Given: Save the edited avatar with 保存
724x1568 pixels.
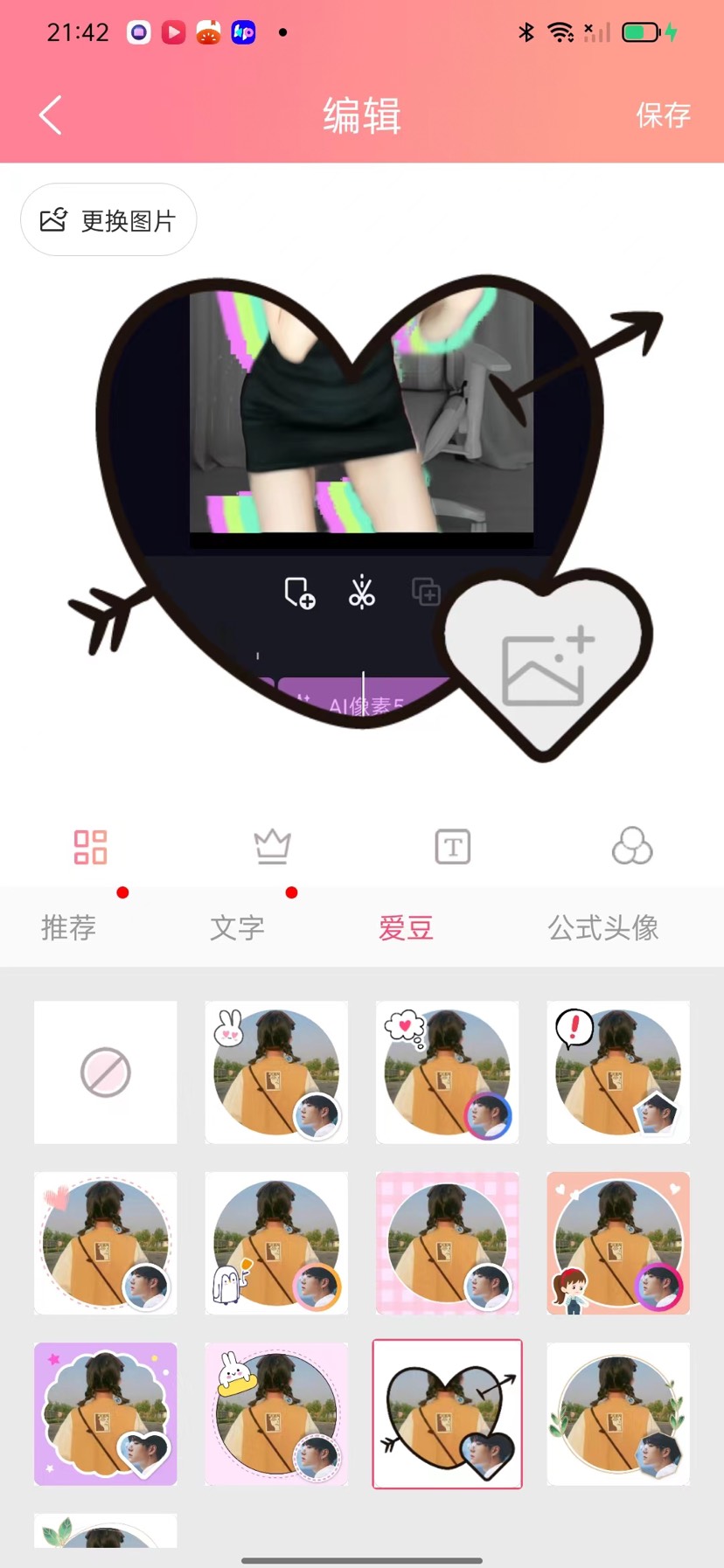Looking at the screenshot, I should pos(663,115).
